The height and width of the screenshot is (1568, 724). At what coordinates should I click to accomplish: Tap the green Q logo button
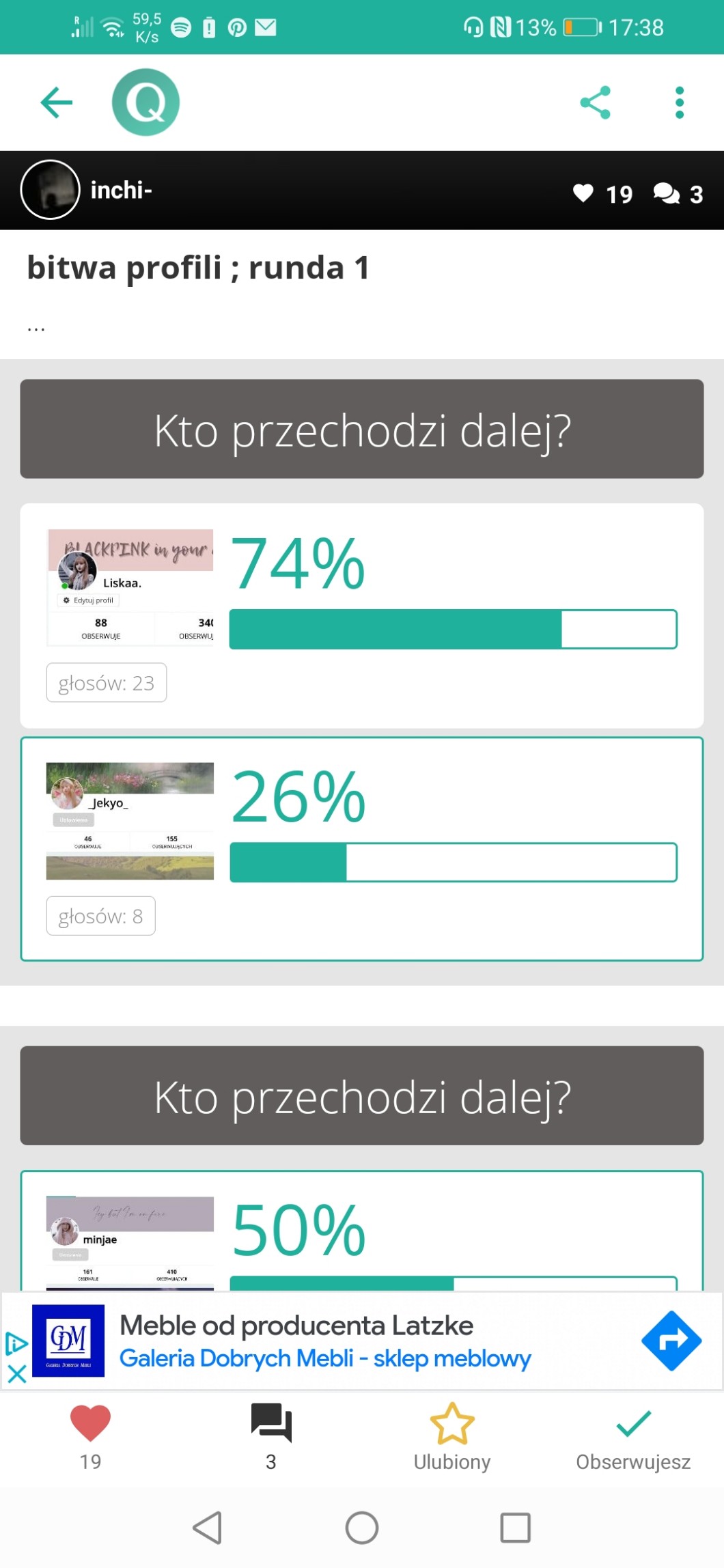point(145,102)
